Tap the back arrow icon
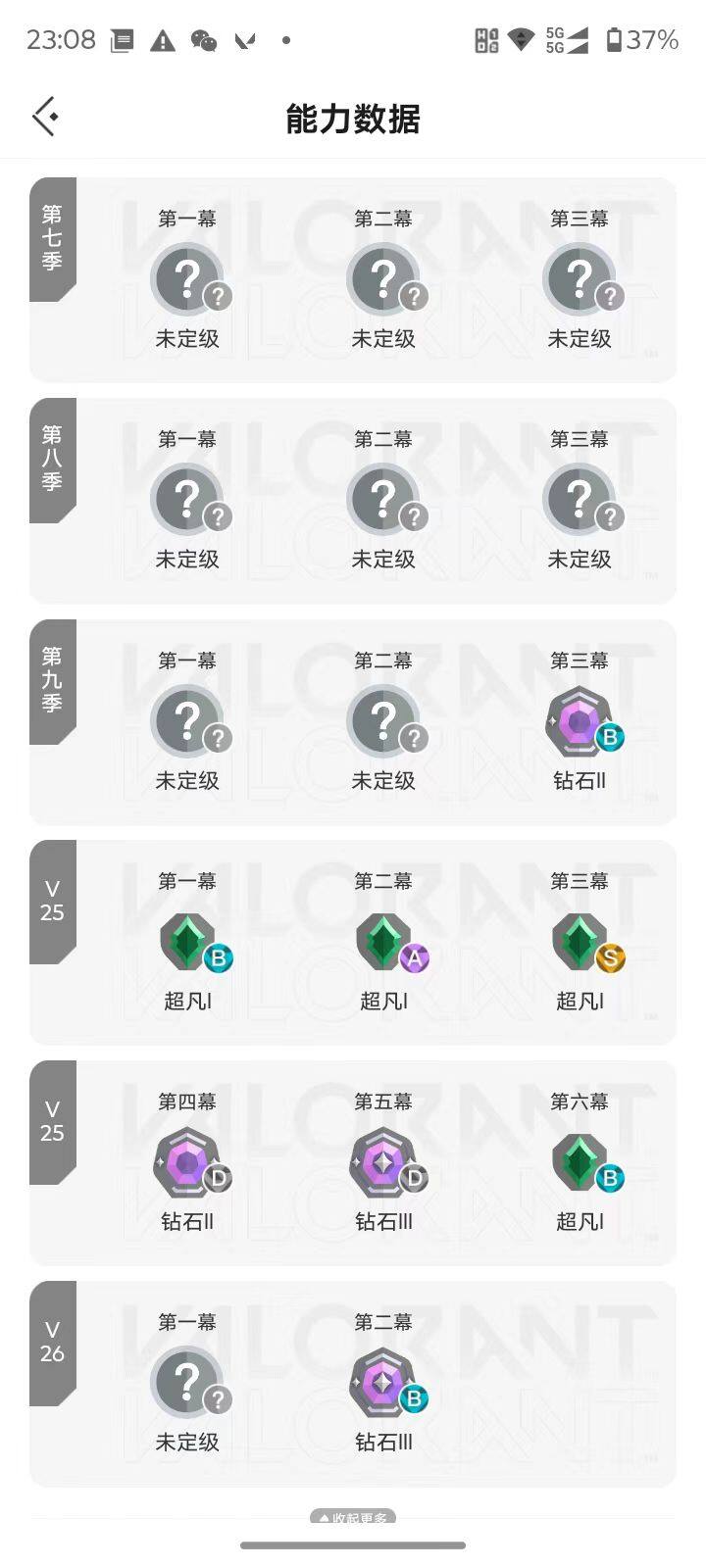The width and height of the screenshot is (706, 1568). click(x=43, y=115)
